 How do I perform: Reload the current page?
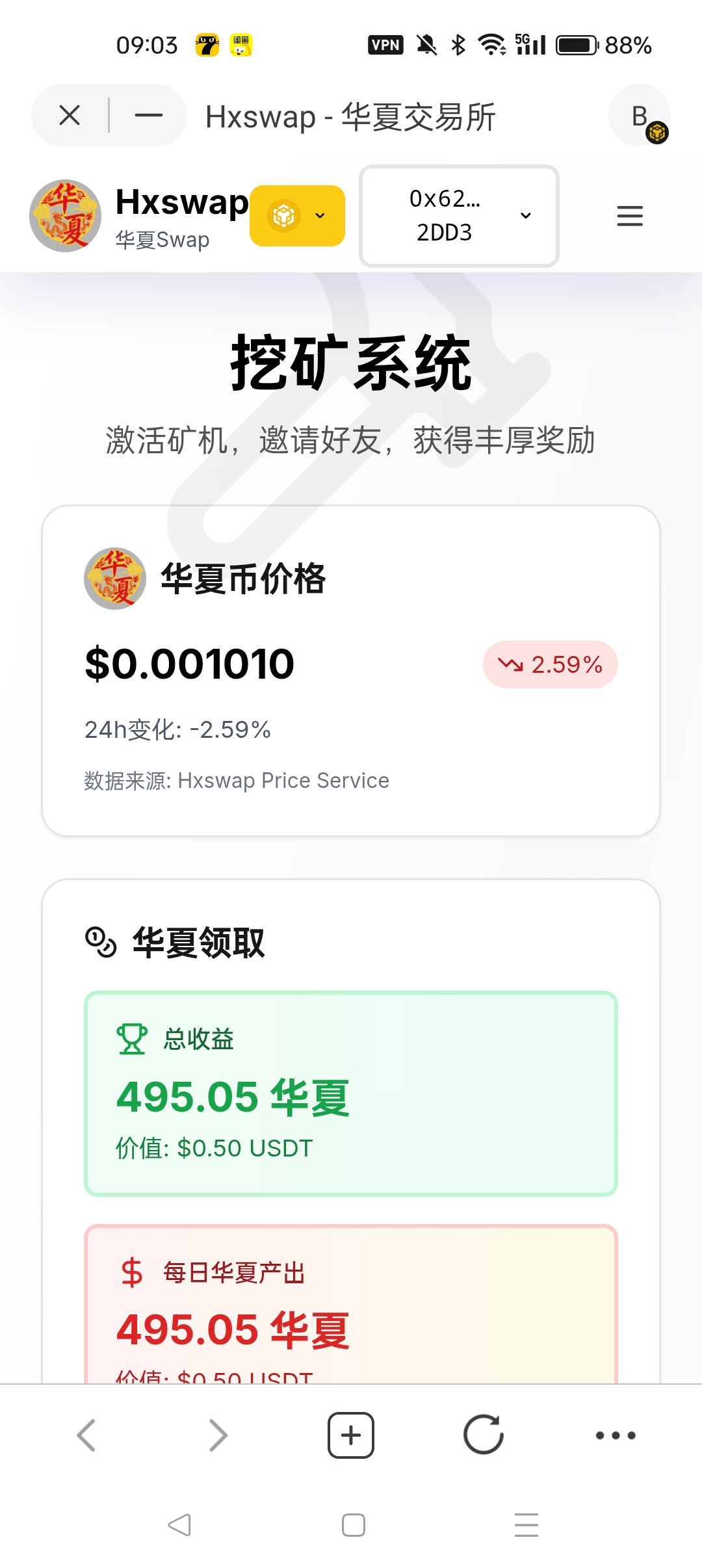pos(484,1435)
